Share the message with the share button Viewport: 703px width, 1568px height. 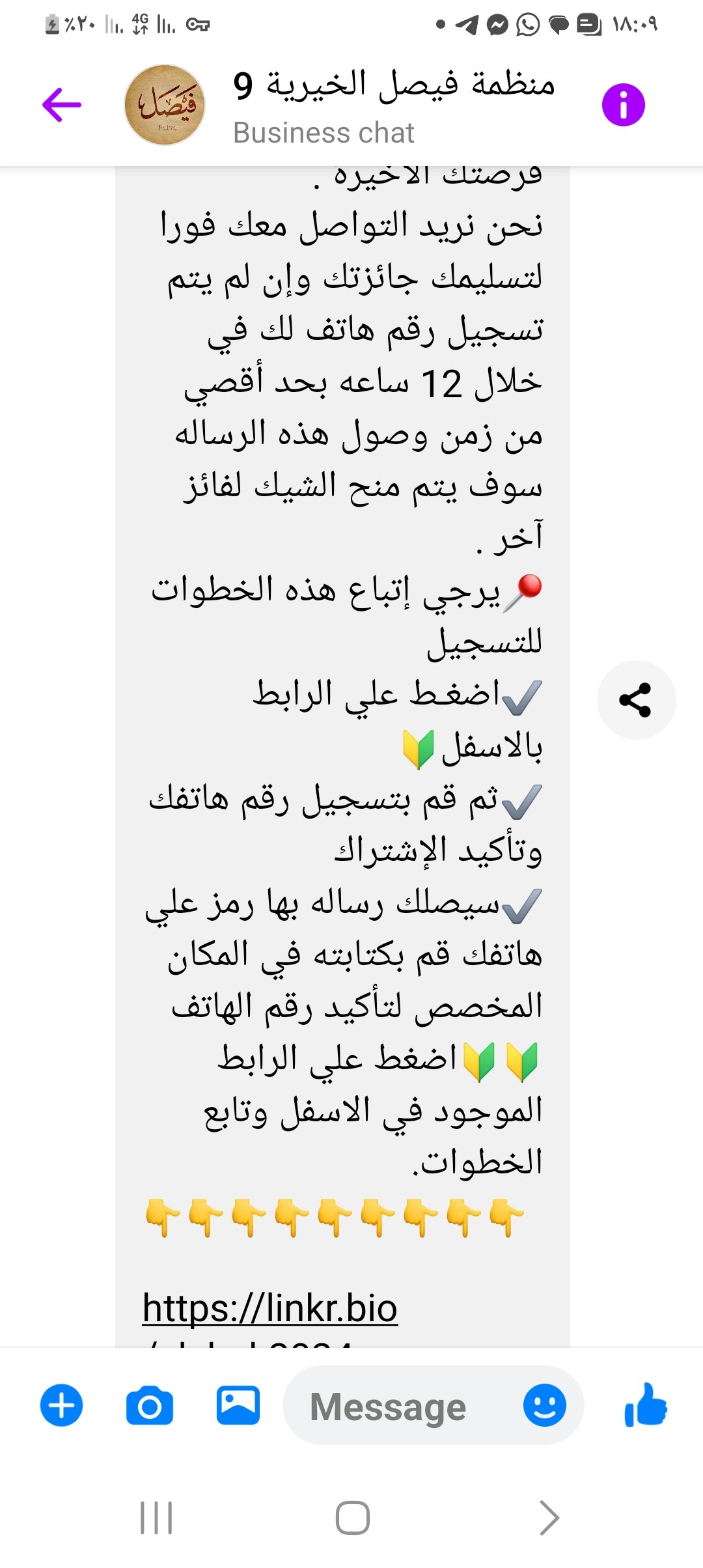pos(636,700)
